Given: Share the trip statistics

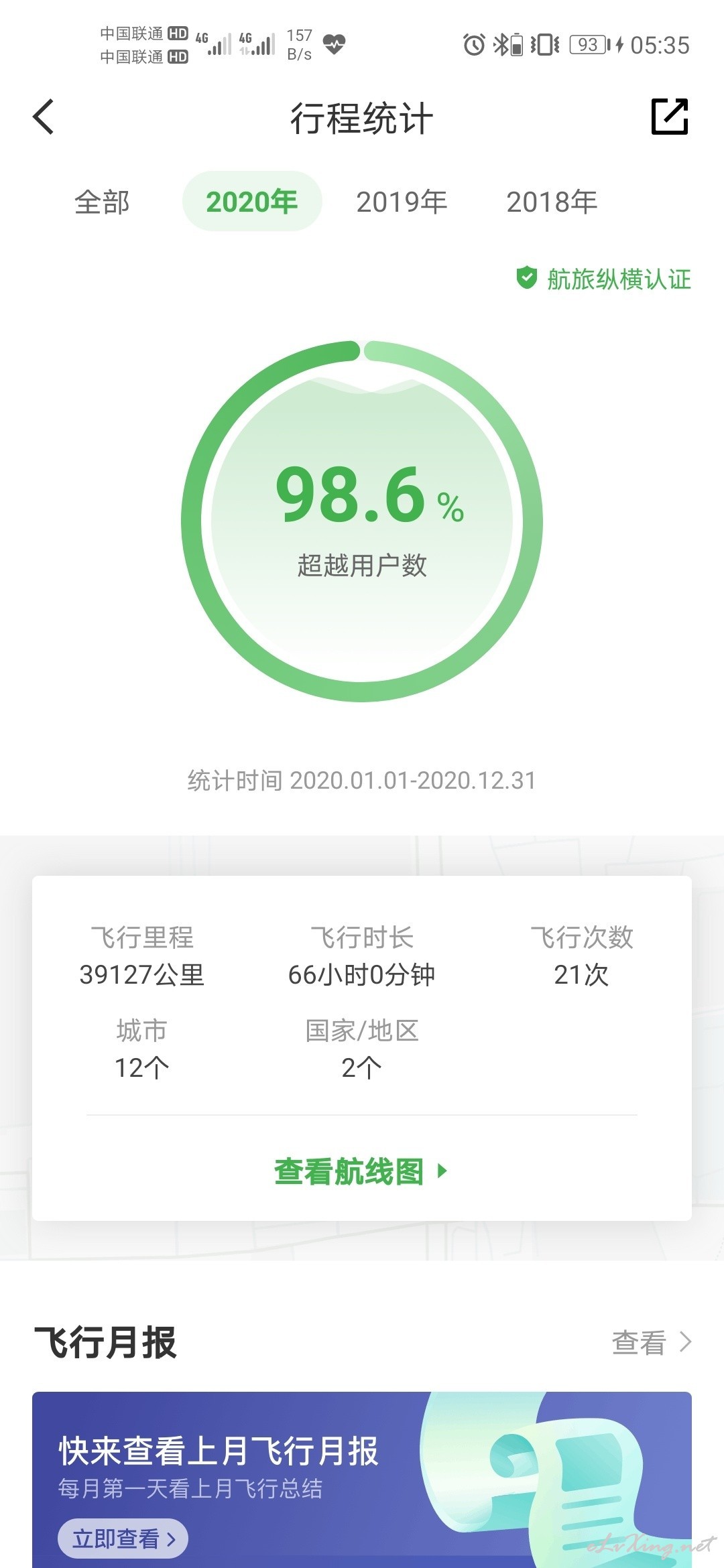Looking at the screenshot, I should [x=670, y=117].
